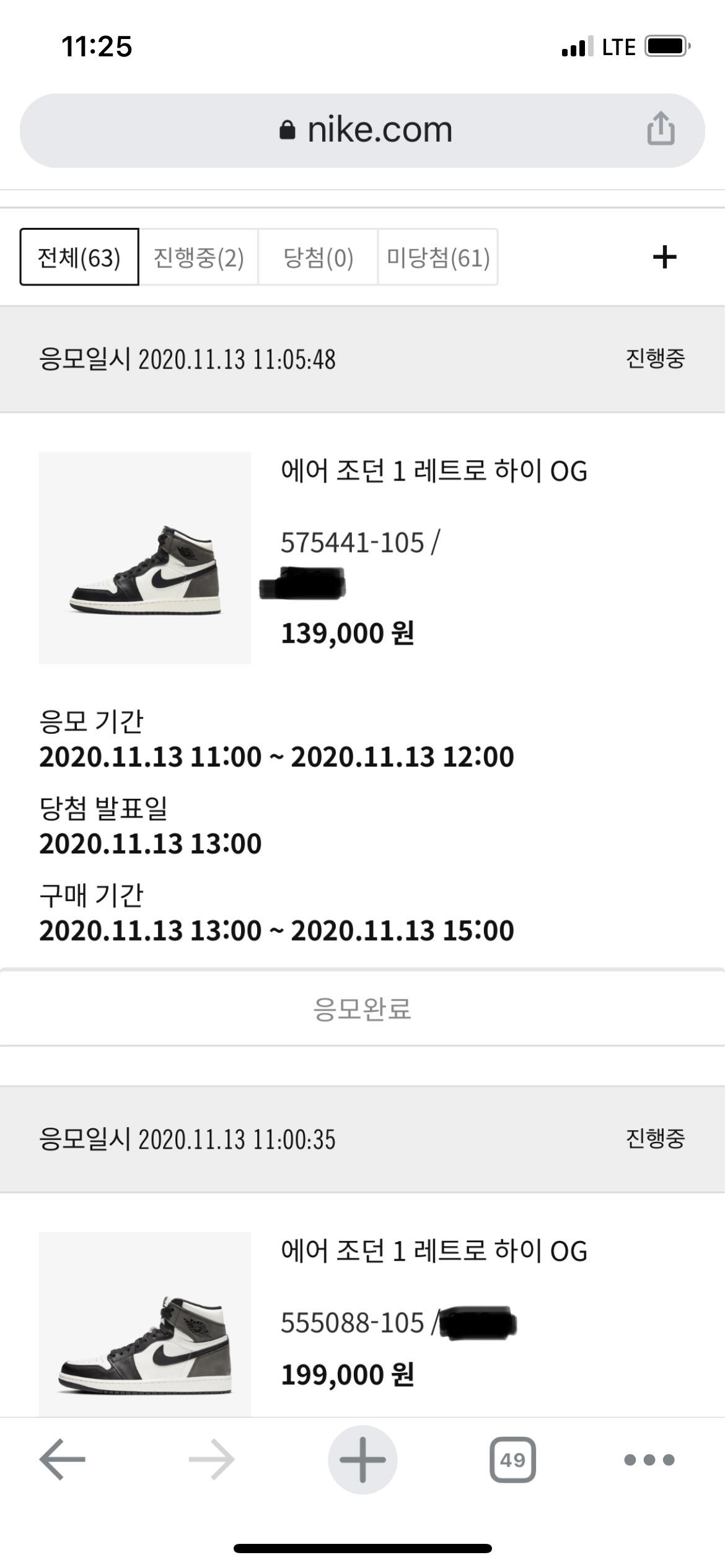Image resolution: width=725 pixels, height=1568 pixels.
Task: Switch to the 진행중(2) tab
Action: (198, 257)
